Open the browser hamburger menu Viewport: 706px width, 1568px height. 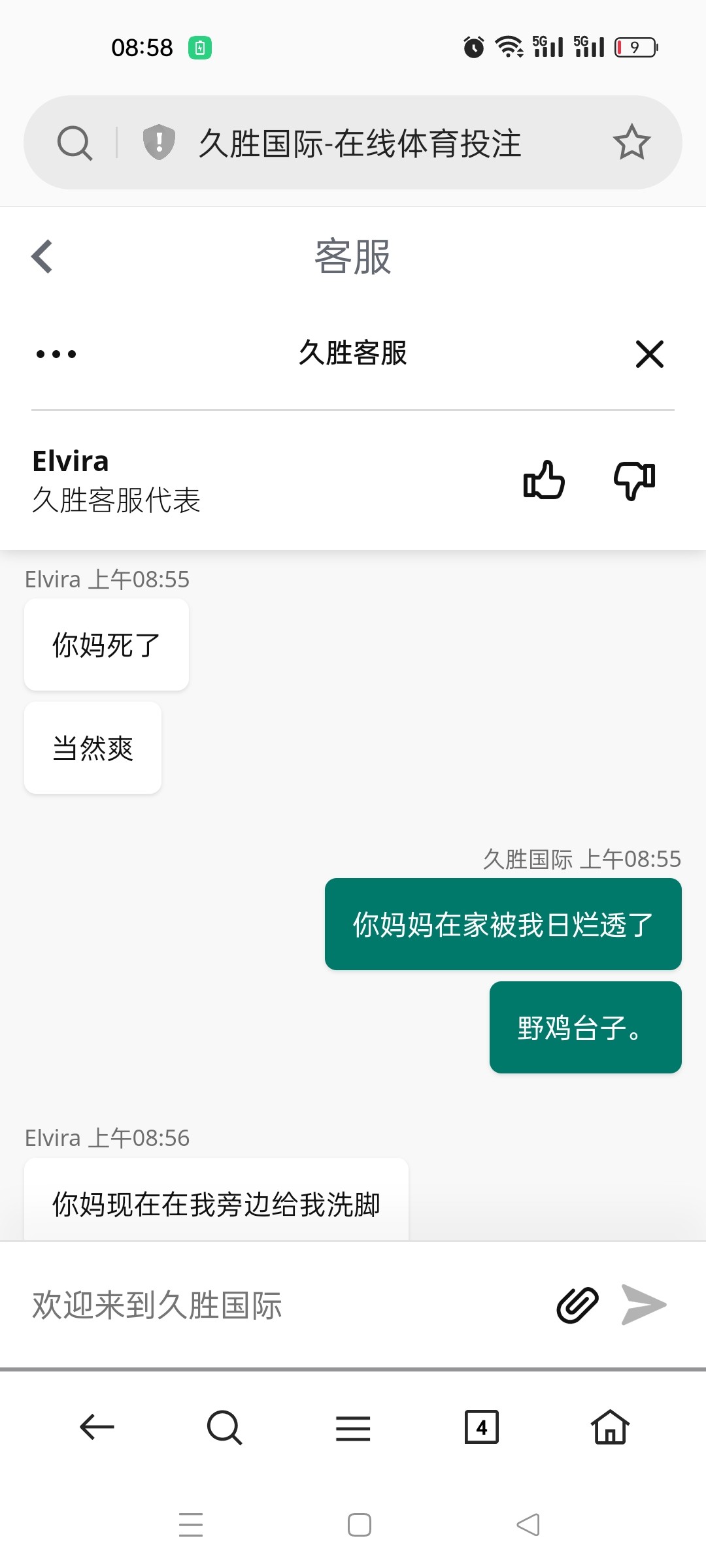click(353, 1428)
